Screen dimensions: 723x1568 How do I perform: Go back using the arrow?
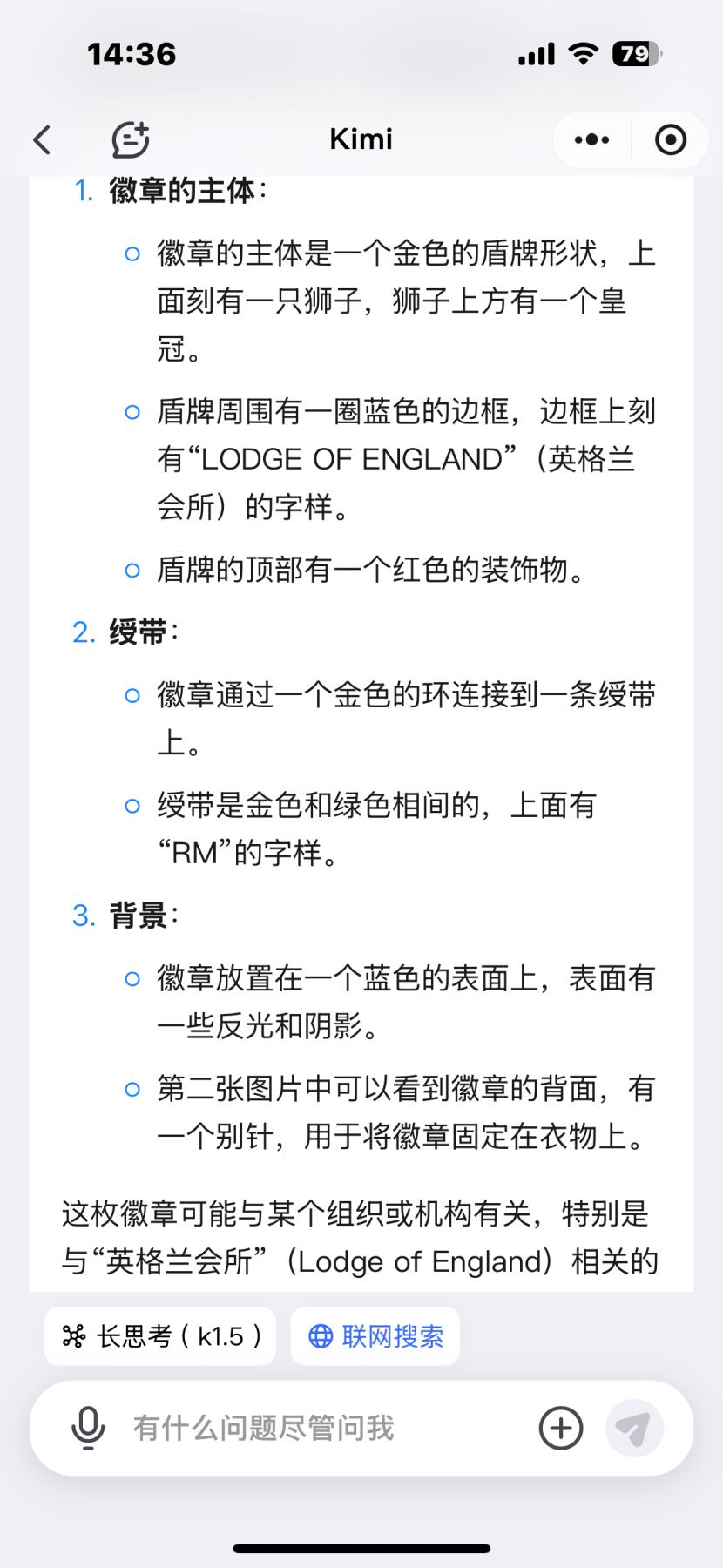point(42,139)
